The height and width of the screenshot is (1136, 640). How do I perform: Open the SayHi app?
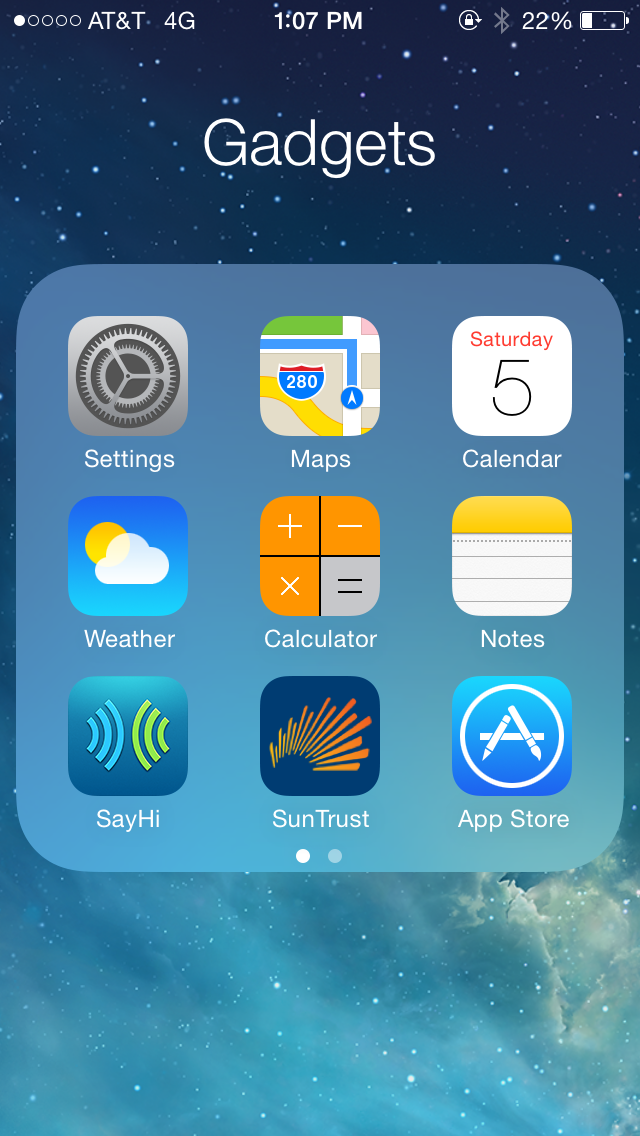128,736
